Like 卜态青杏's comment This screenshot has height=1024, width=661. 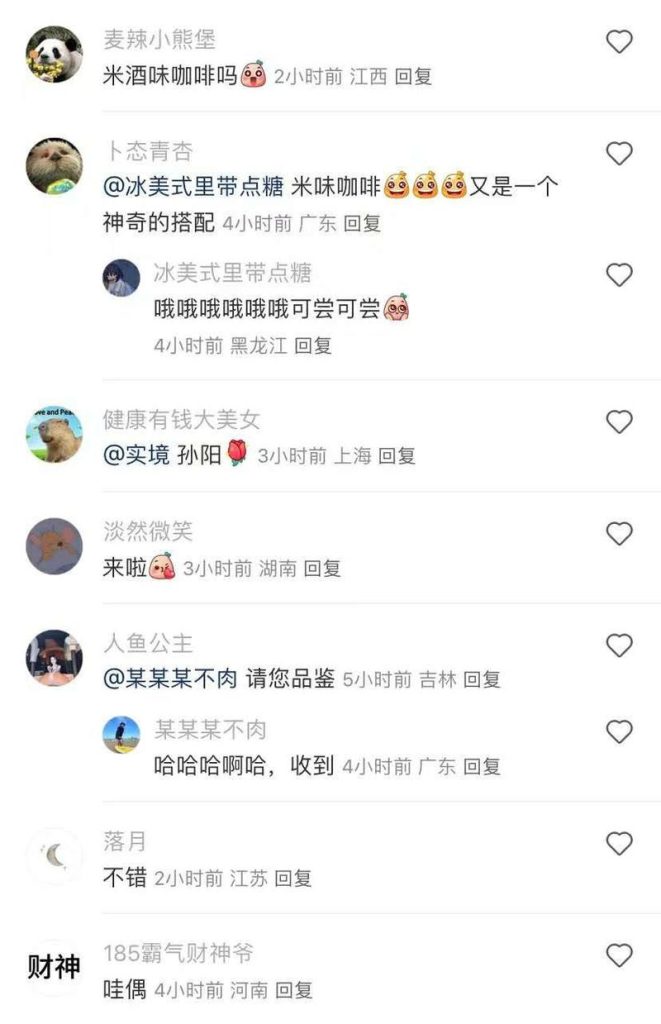coord(620,154)
